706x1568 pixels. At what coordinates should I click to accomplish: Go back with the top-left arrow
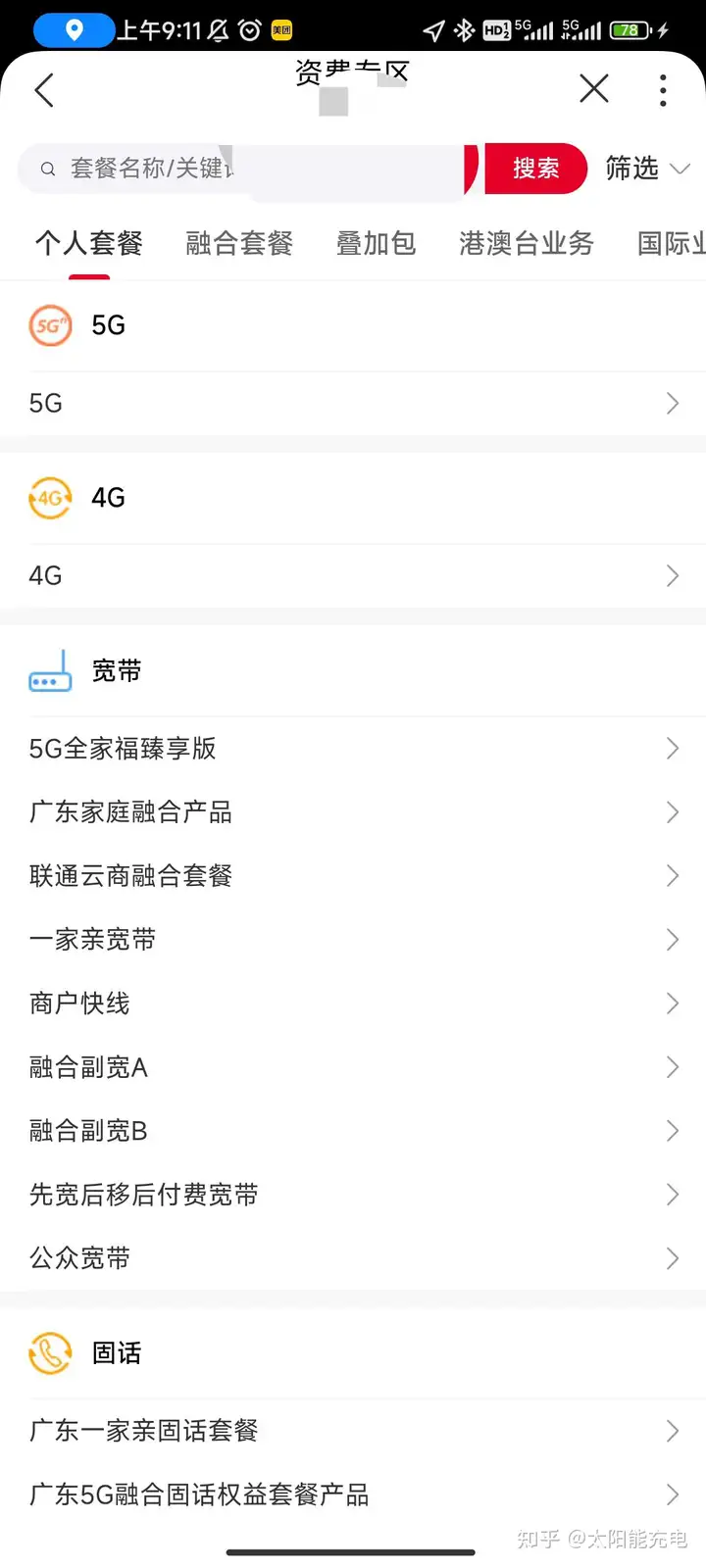(44, 90)
